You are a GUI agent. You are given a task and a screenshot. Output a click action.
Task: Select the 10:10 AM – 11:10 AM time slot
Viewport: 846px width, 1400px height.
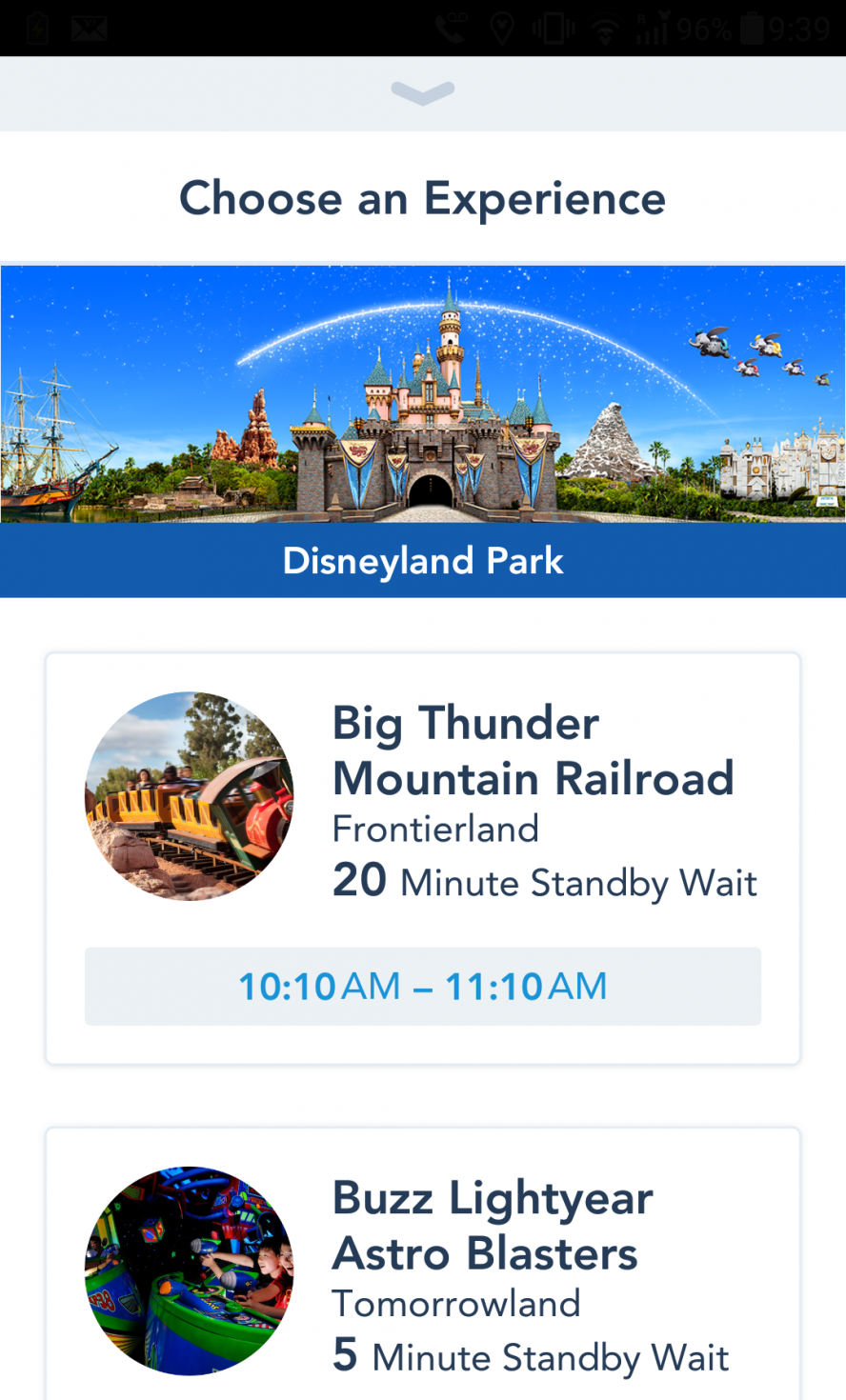coord(422,987)
